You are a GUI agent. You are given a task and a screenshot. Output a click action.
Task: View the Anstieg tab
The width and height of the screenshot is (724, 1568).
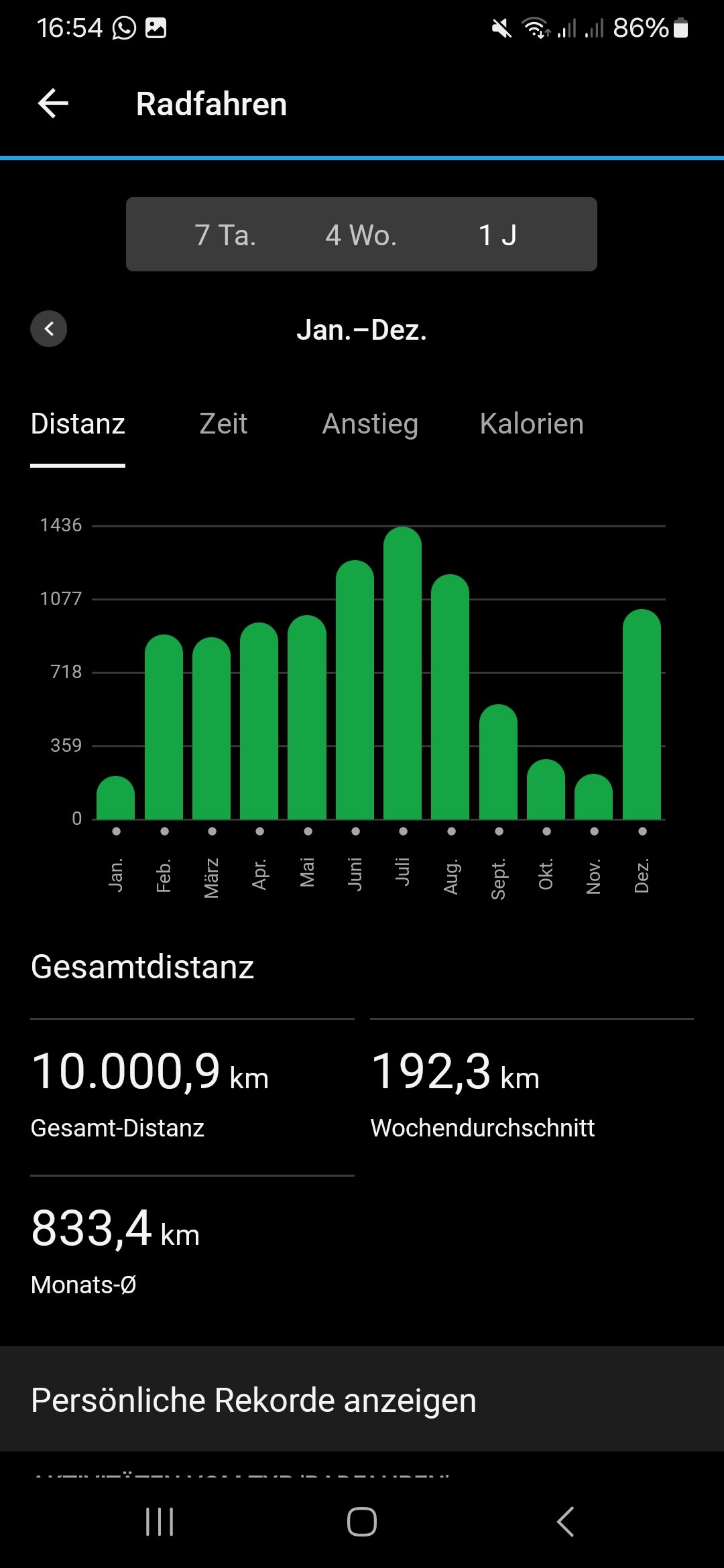tap(370, 424)
